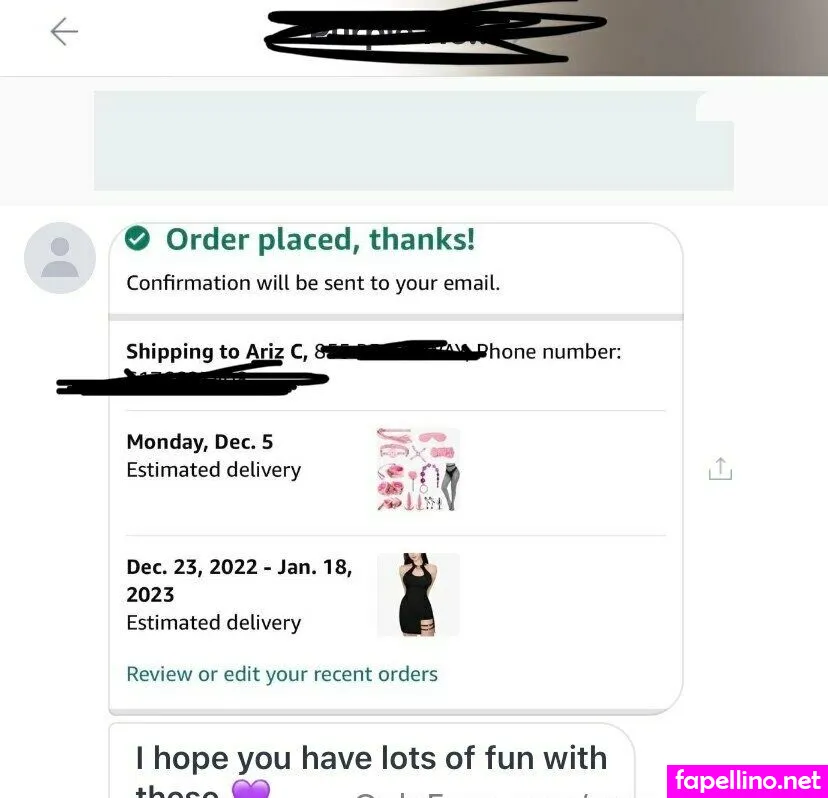
Task: Share the order confirmation image message
Action: (720, 469)
